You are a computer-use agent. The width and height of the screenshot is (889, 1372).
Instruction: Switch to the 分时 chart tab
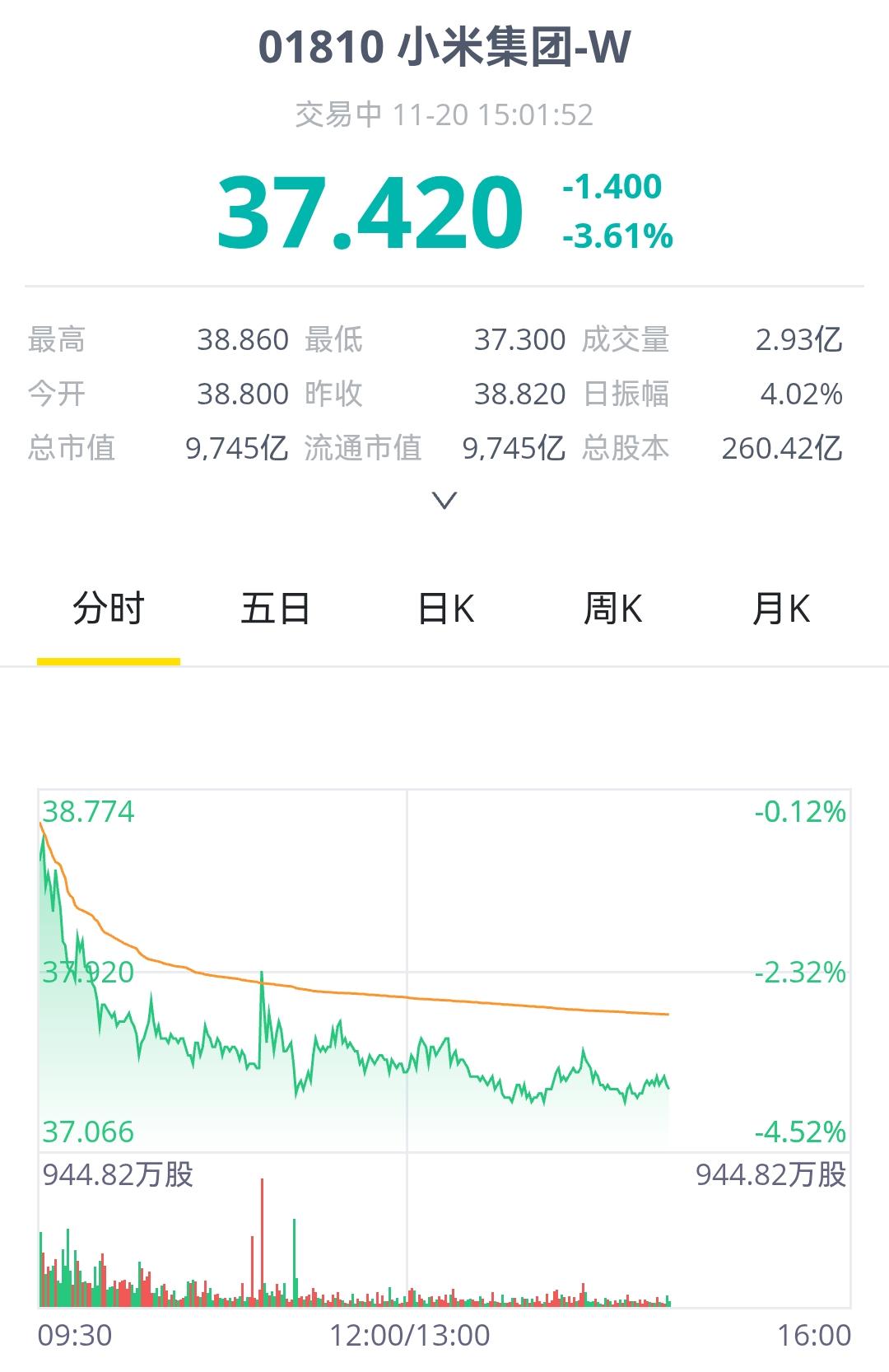(x=109, y=609)
